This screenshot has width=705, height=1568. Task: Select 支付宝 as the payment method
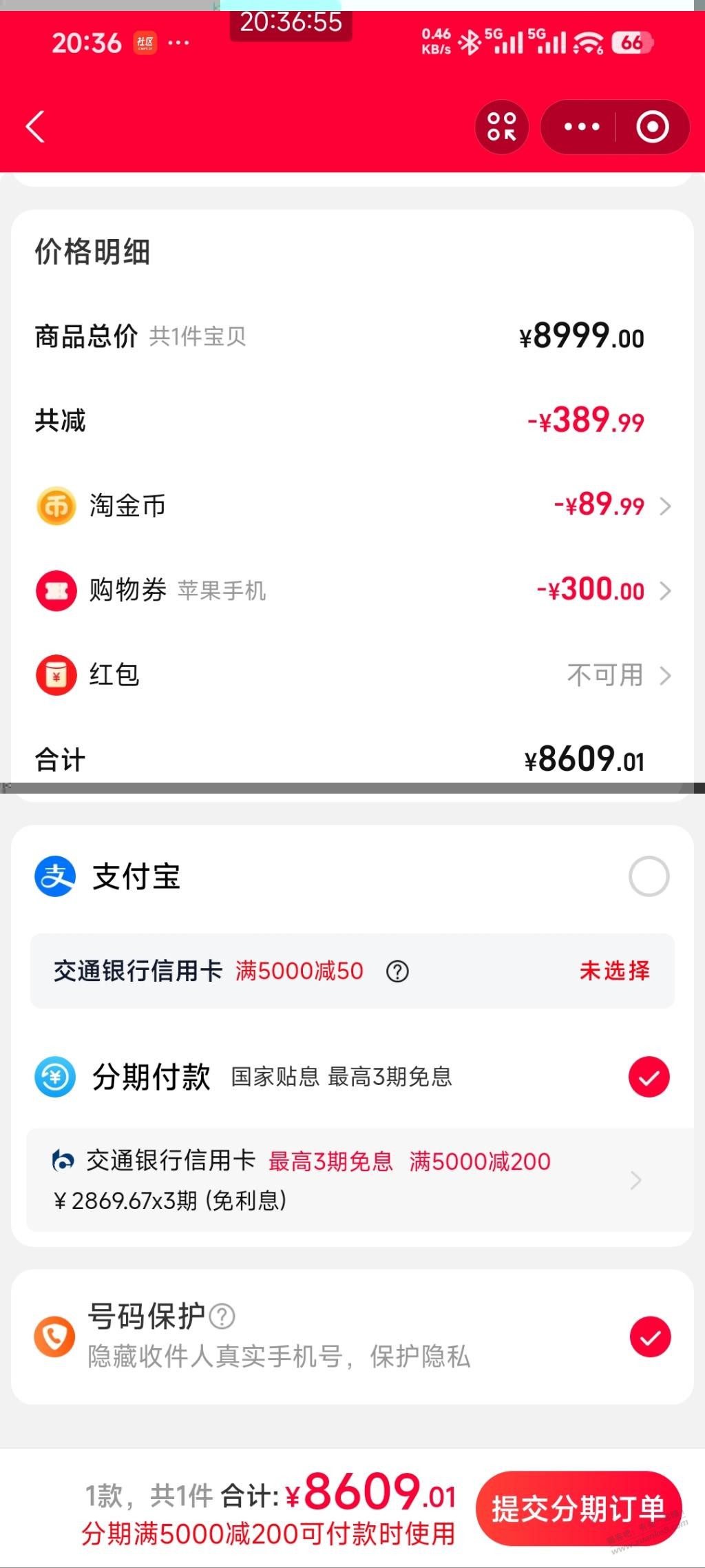(x=649, y=876)
